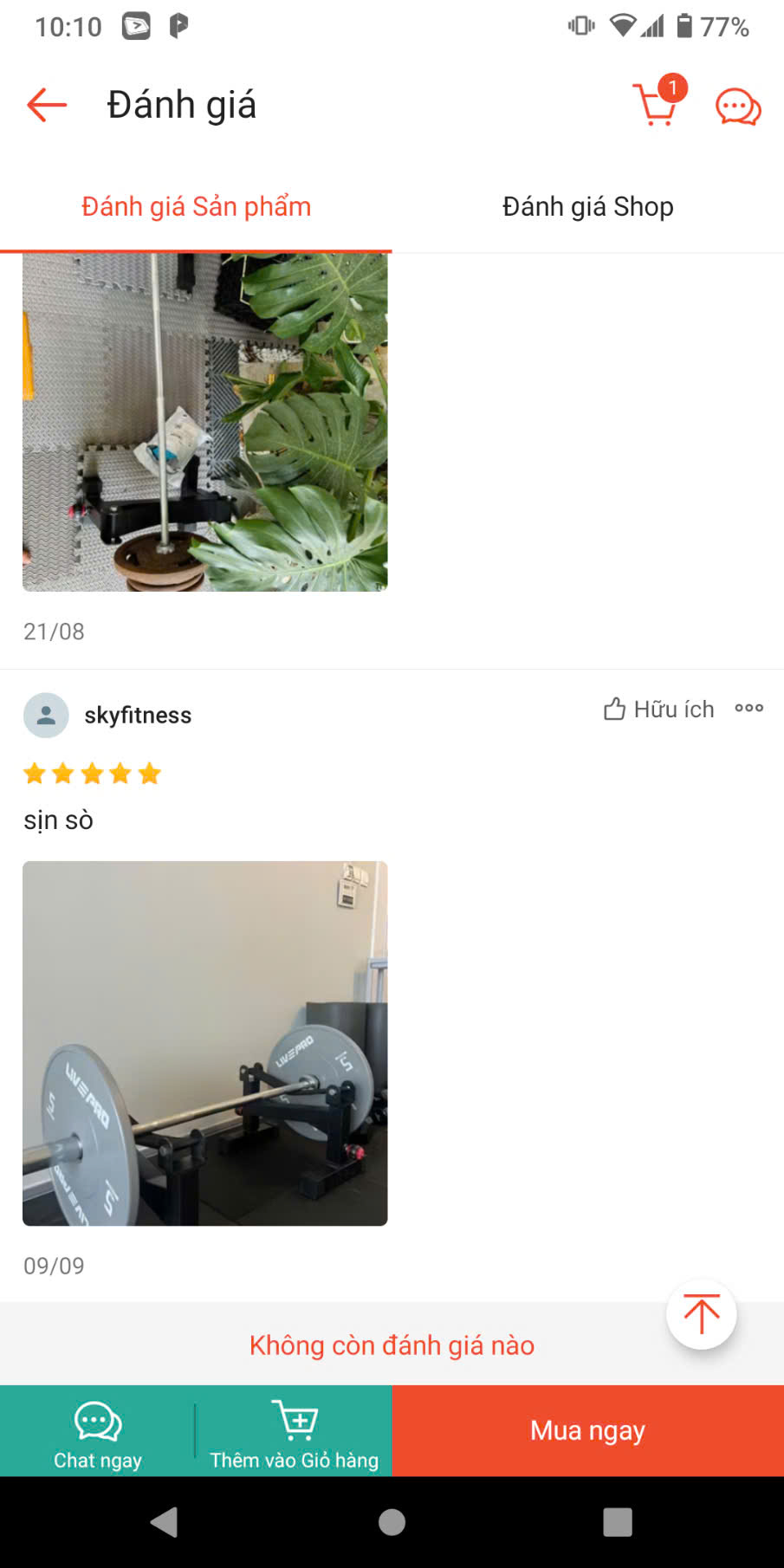Viewport: 784px width, 1568px height.
Task: Switch to Đánh giá Shop tab
Action: (587, 207)
